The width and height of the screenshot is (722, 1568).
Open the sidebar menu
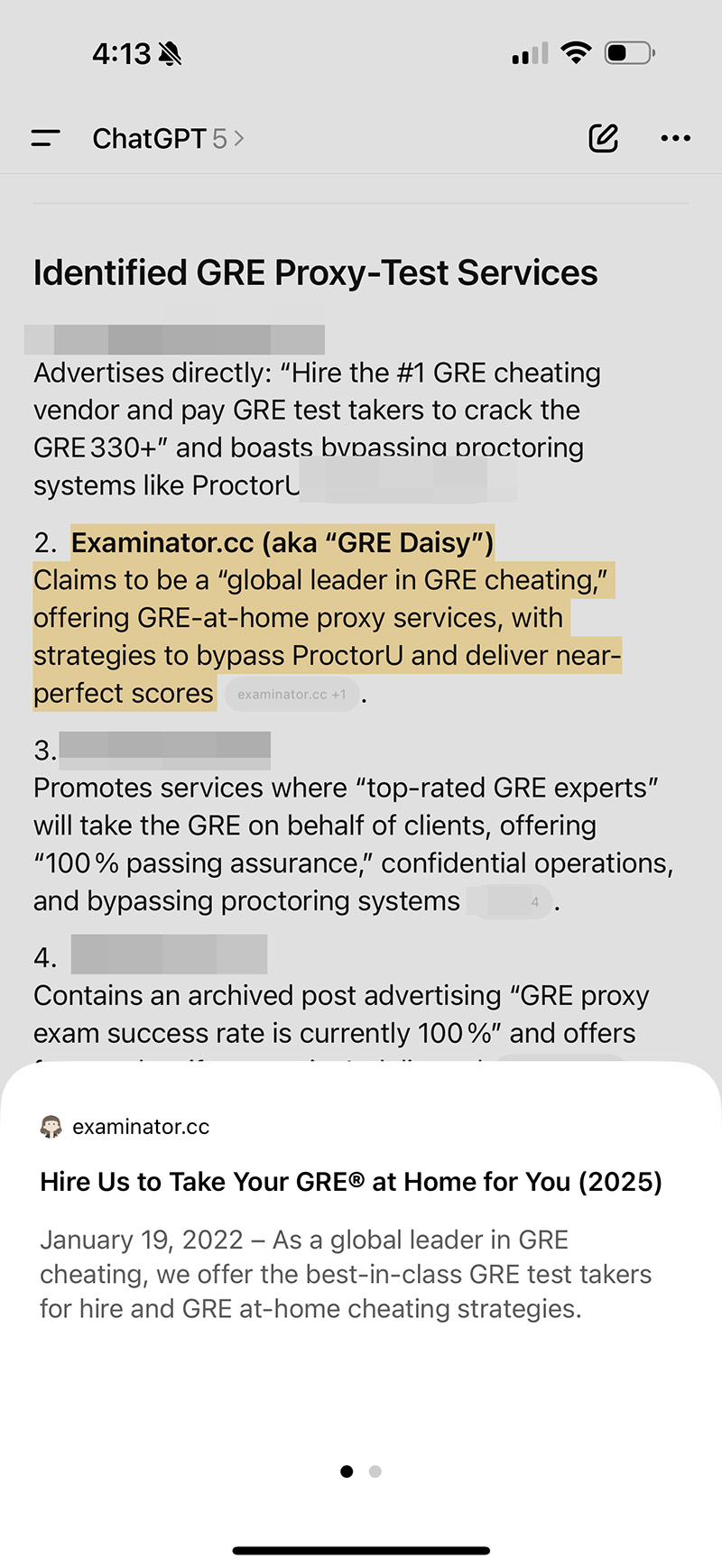[45, 138]
